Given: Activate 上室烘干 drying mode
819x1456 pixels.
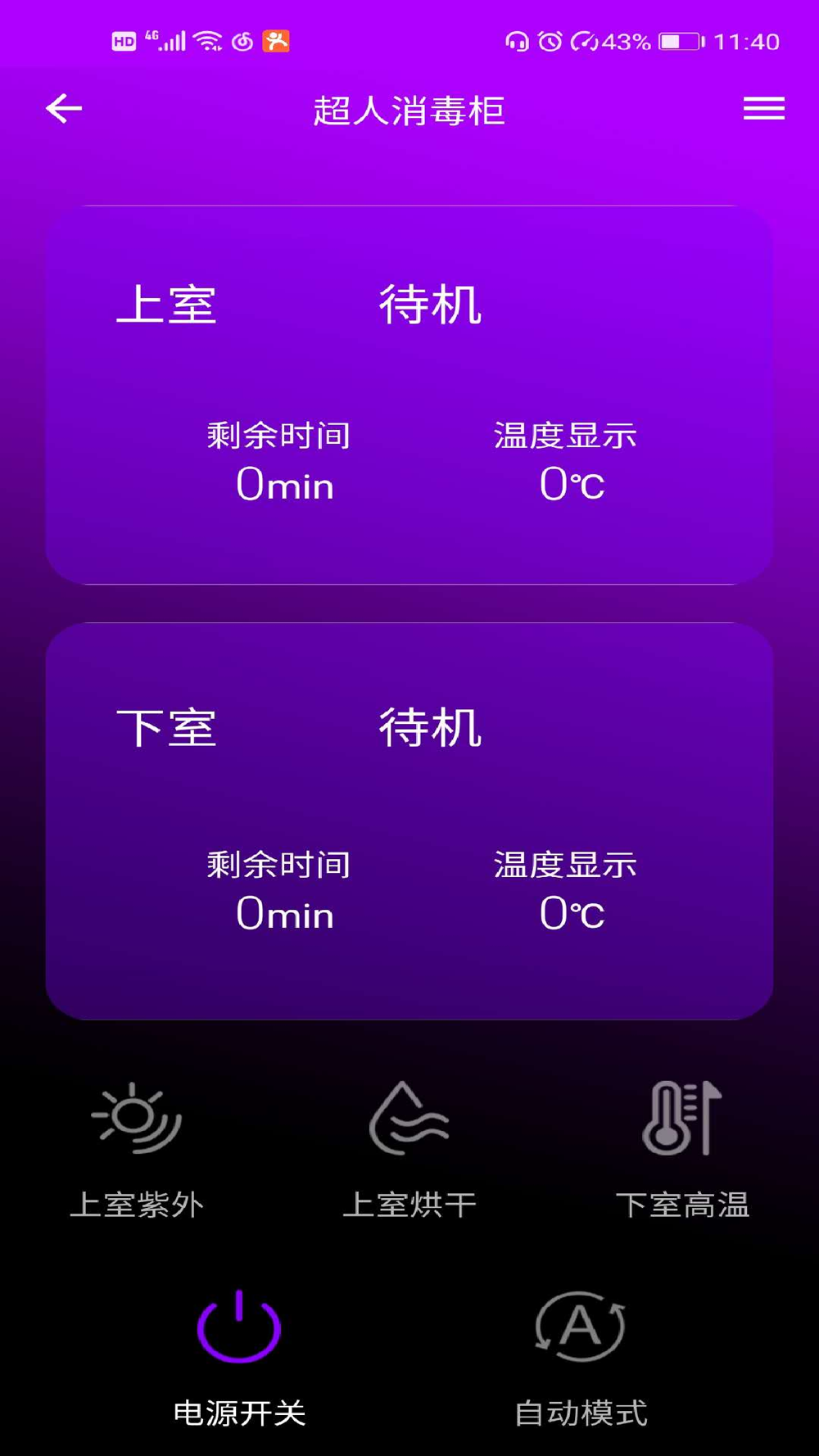Looking at the screenshot, I should pyautogui.click(x=409, y=1149).
